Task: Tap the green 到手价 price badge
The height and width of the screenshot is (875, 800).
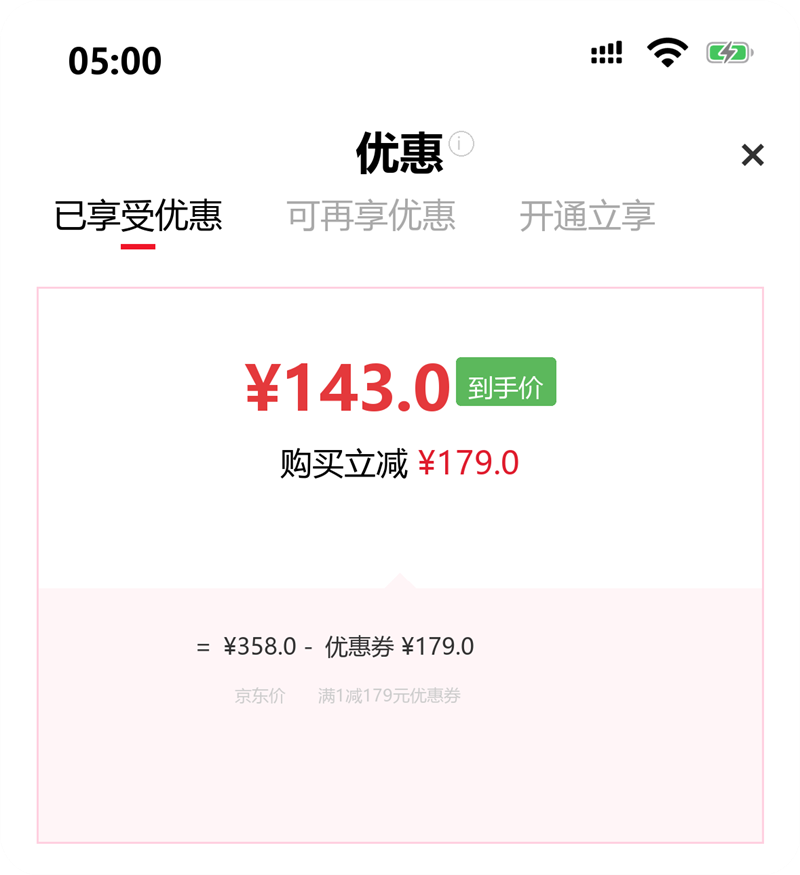Action: click(x=508, y=382)
